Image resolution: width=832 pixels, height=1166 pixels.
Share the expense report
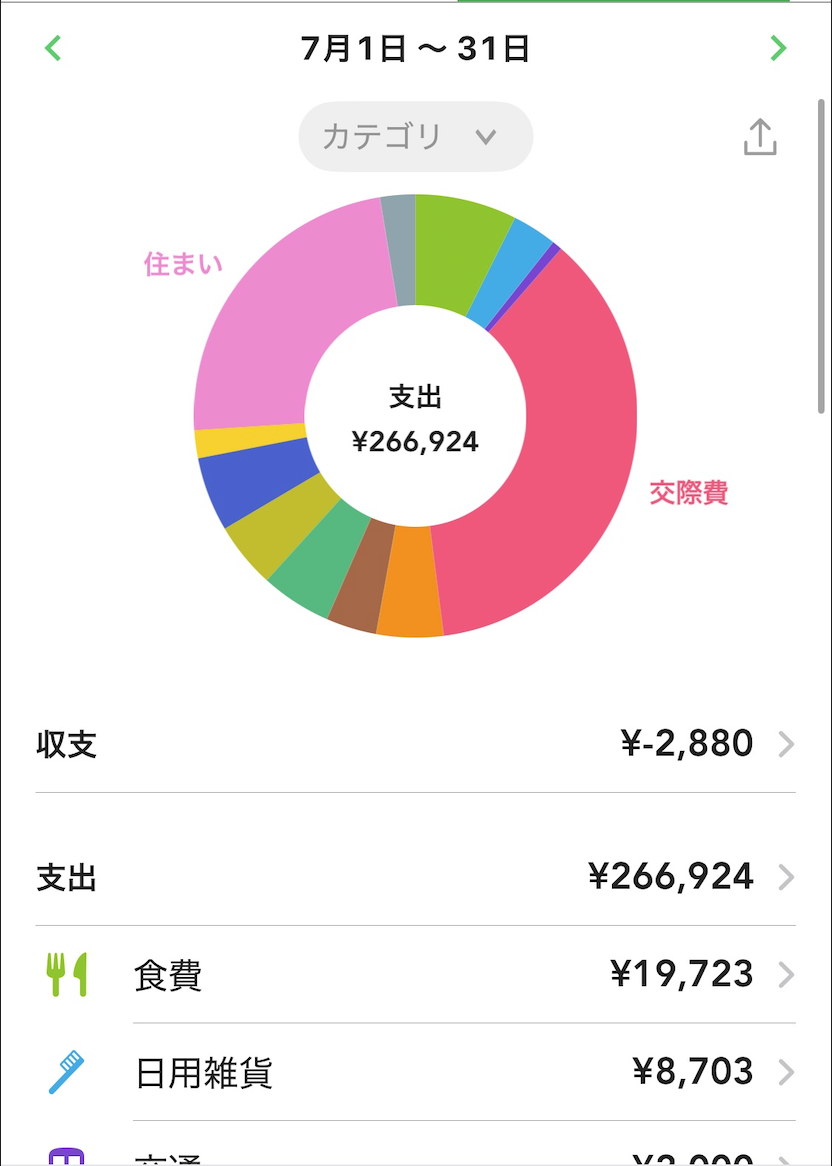(x=760, y=138)
